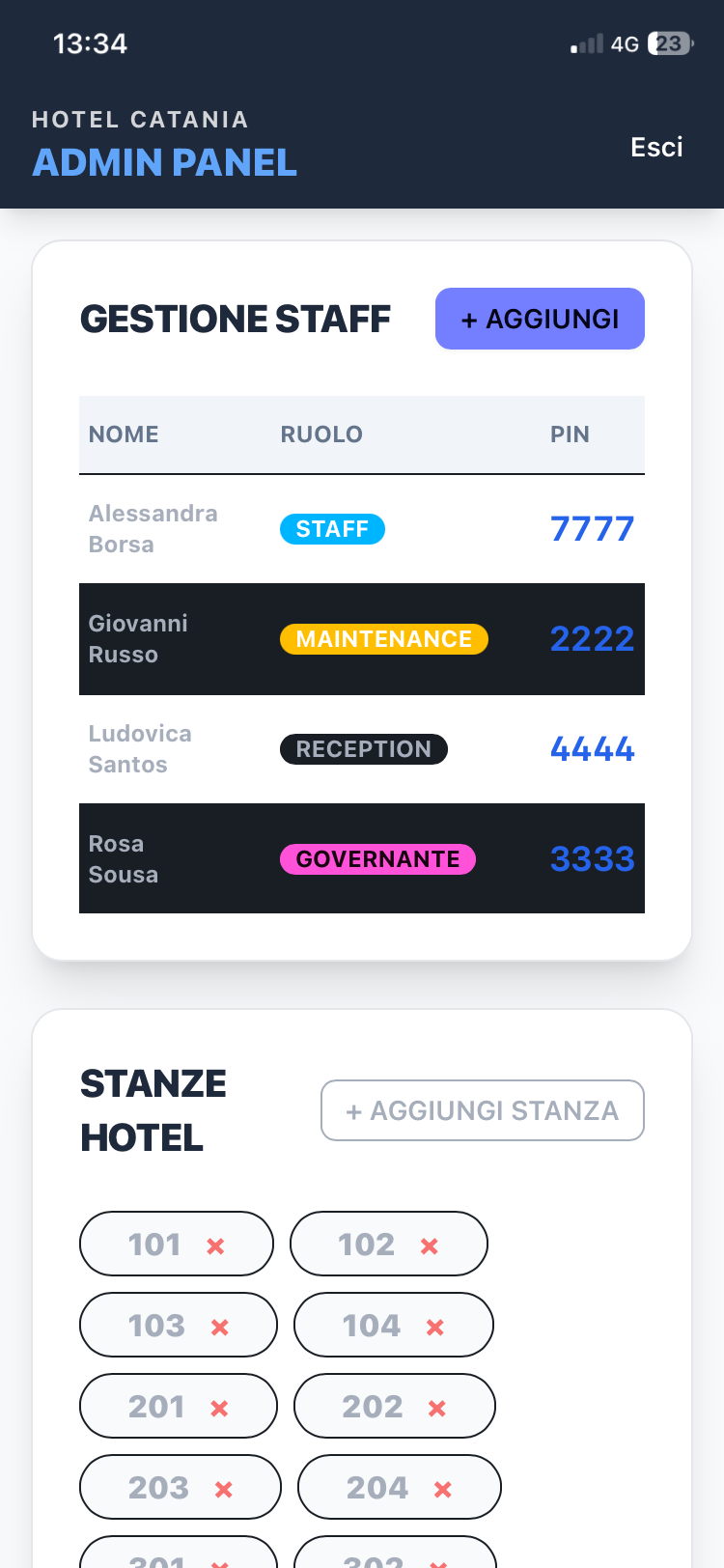Delete room 104 via its X
Screen dimensions: 724x1568
(x=435, y=1328)
